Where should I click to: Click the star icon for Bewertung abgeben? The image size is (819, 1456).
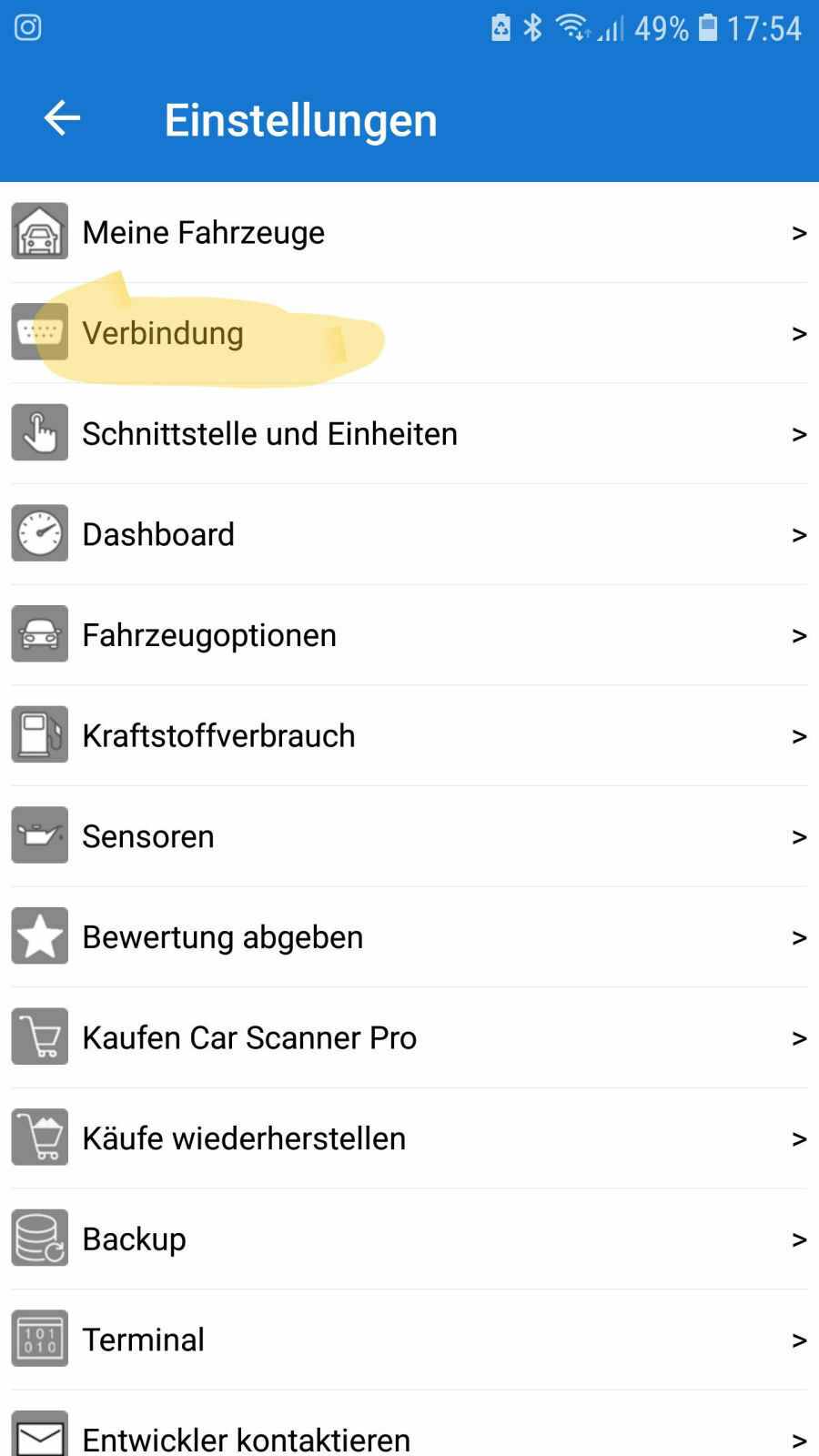(x=39, y=935)
